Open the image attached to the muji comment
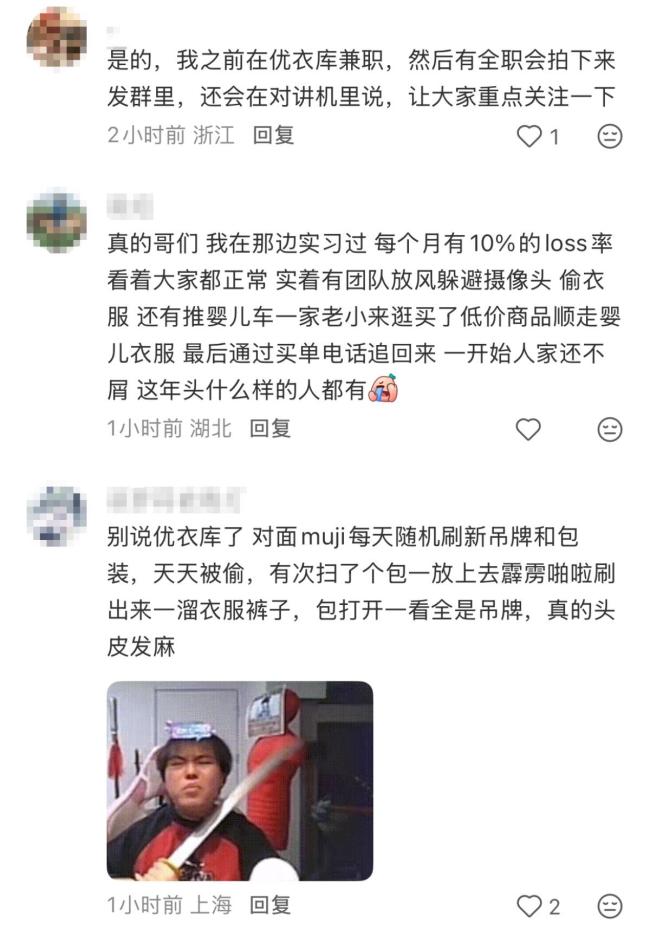This screenshot has width=650, height=930. pos(239,781)
